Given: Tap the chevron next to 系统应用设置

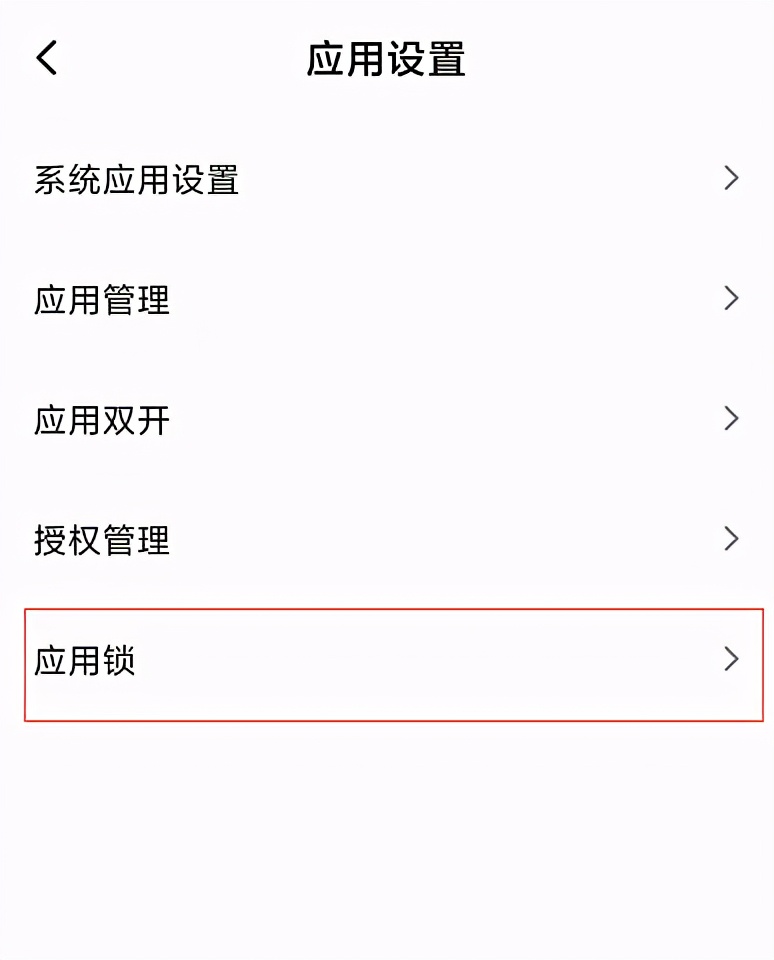Looking at the screenshot, I should click(731, 178).
